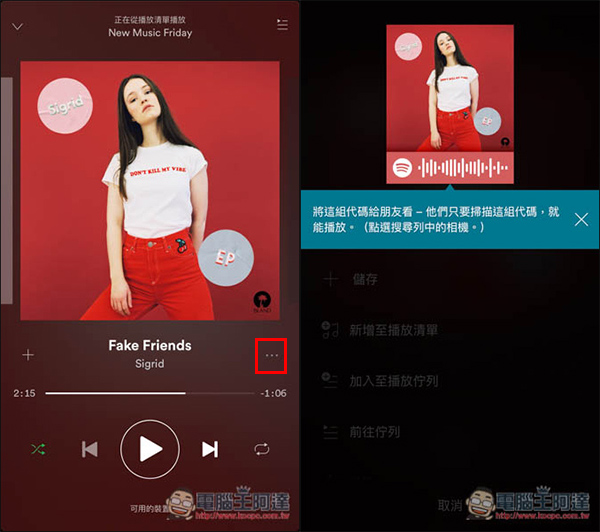600x532 pixels.
Task: Collapse the now playing screen
Action: tap(17, 25)
